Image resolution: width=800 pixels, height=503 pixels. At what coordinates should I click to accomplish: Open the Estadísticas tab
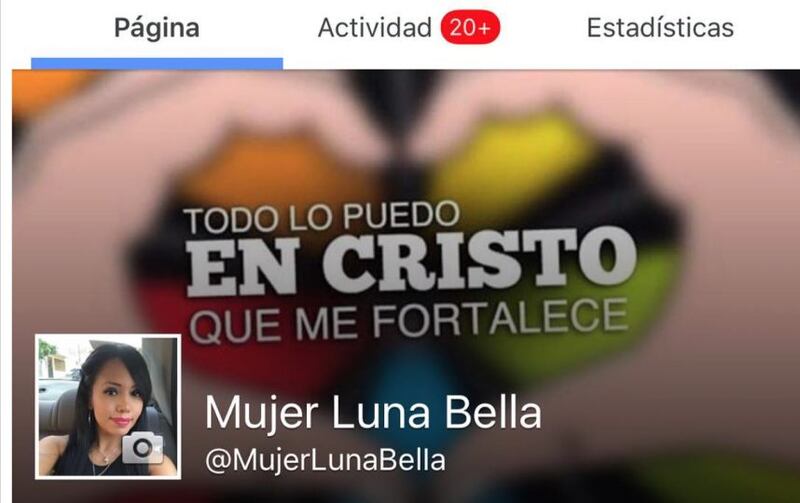coord(660,28)
